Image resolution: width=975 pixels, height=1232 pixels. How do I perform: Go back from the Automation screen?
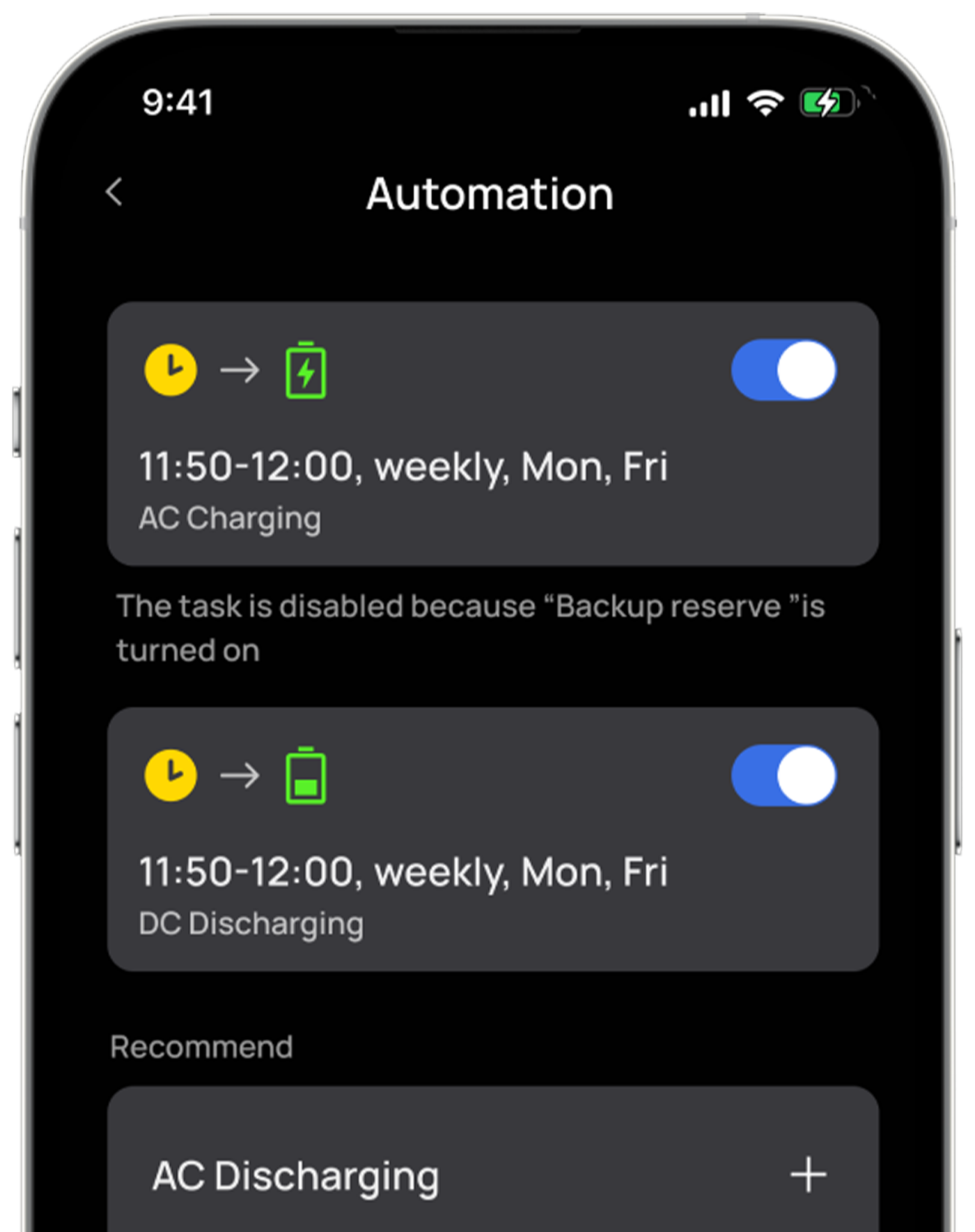[x=114, y=192]
